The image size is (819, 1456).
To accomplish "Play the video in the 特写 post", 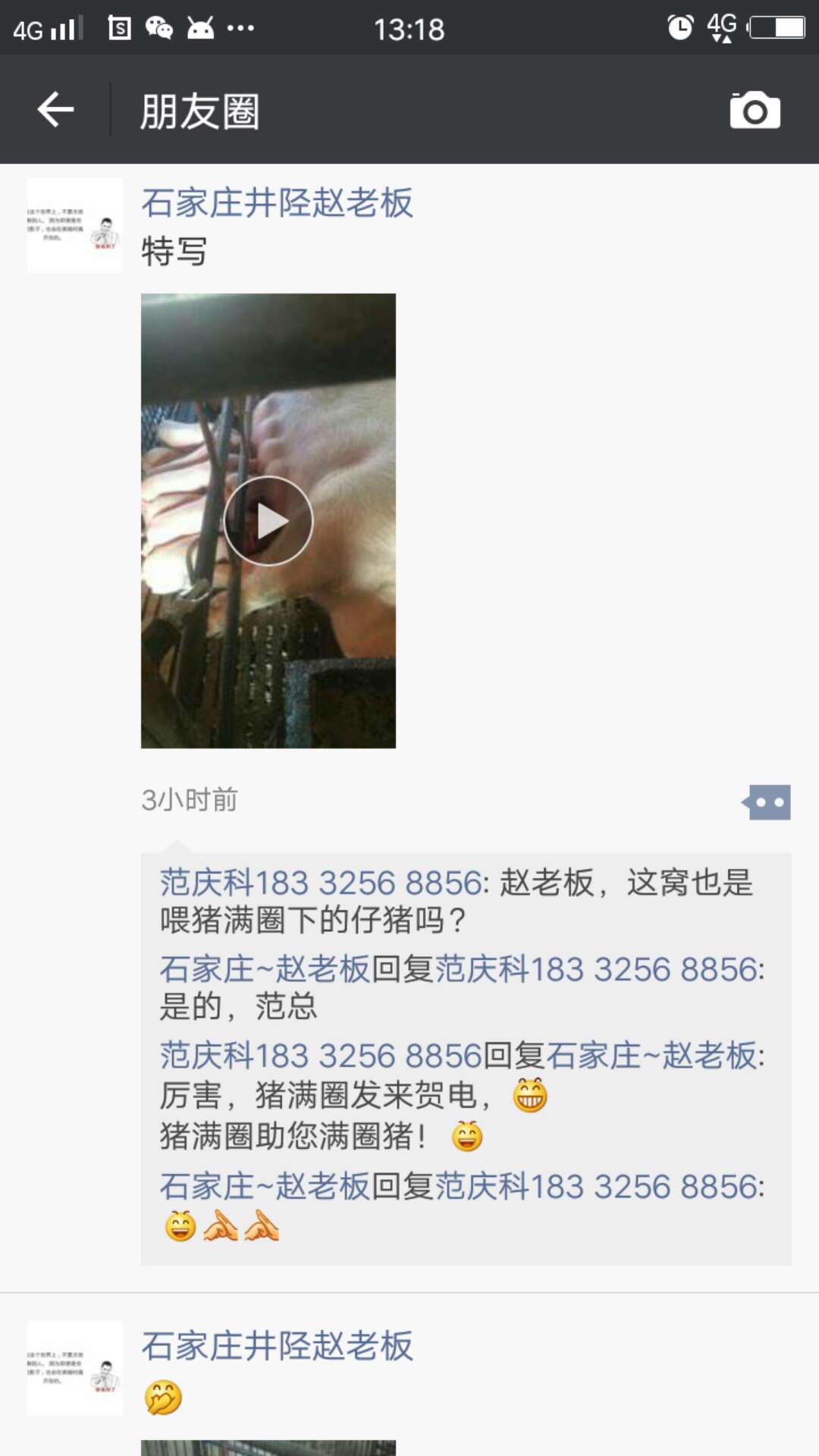I will (268, 521).
